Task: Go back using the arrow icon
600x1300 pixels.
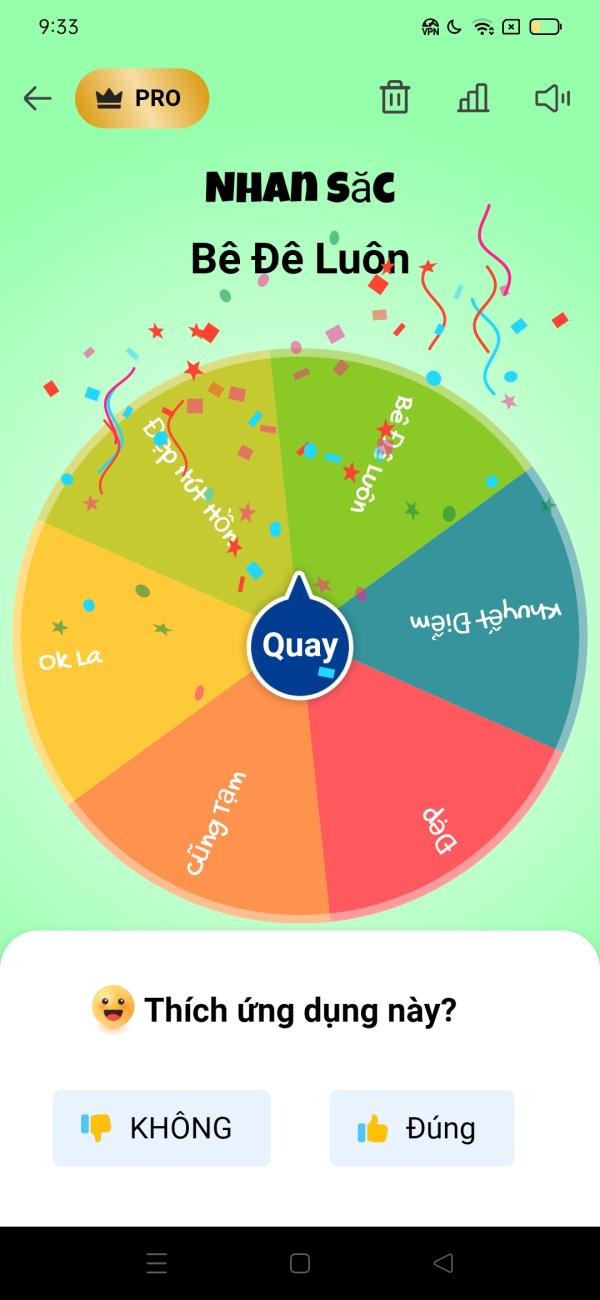Action: tap(38, 98)
